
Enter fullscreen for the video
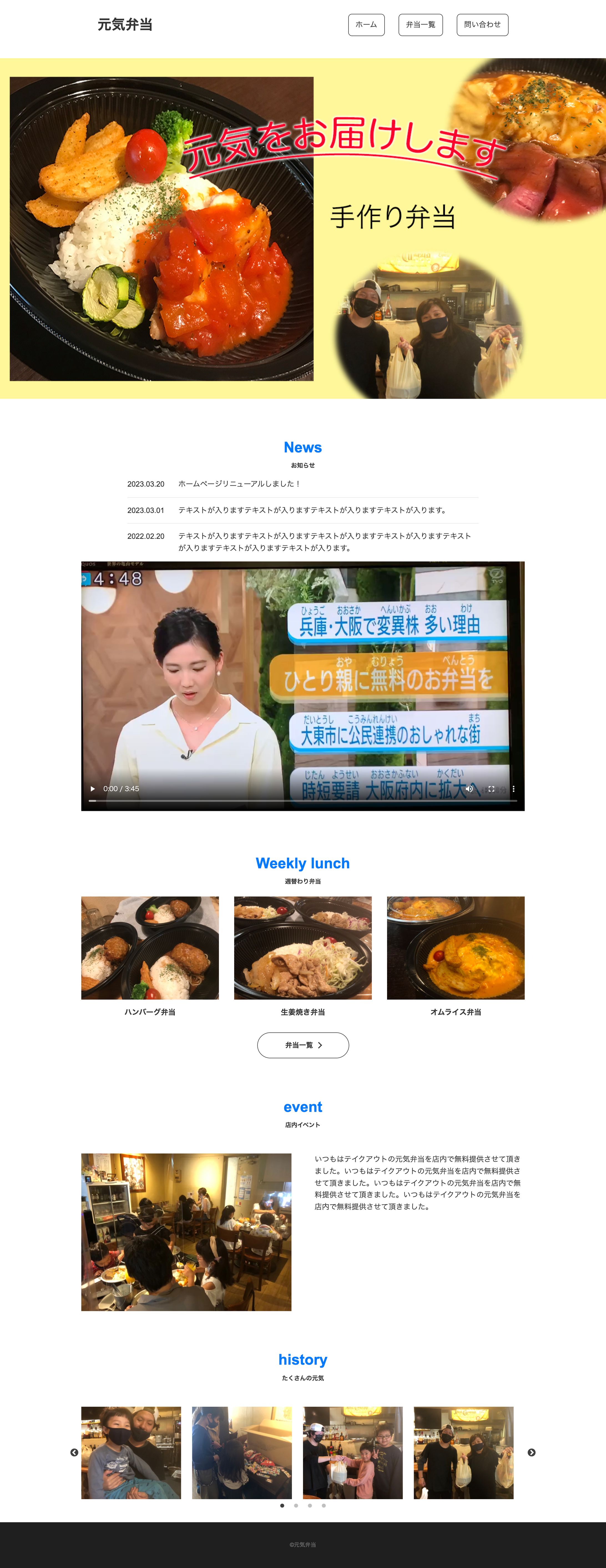(491, 789)
